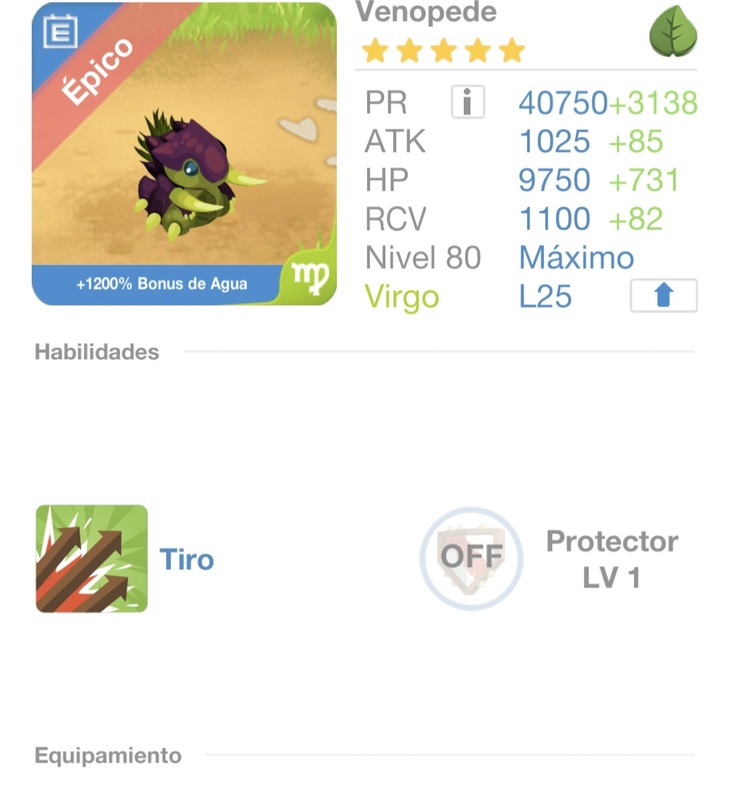Open the PR info icon
Viewport: 729px width, 800px height.
(467, 102)
